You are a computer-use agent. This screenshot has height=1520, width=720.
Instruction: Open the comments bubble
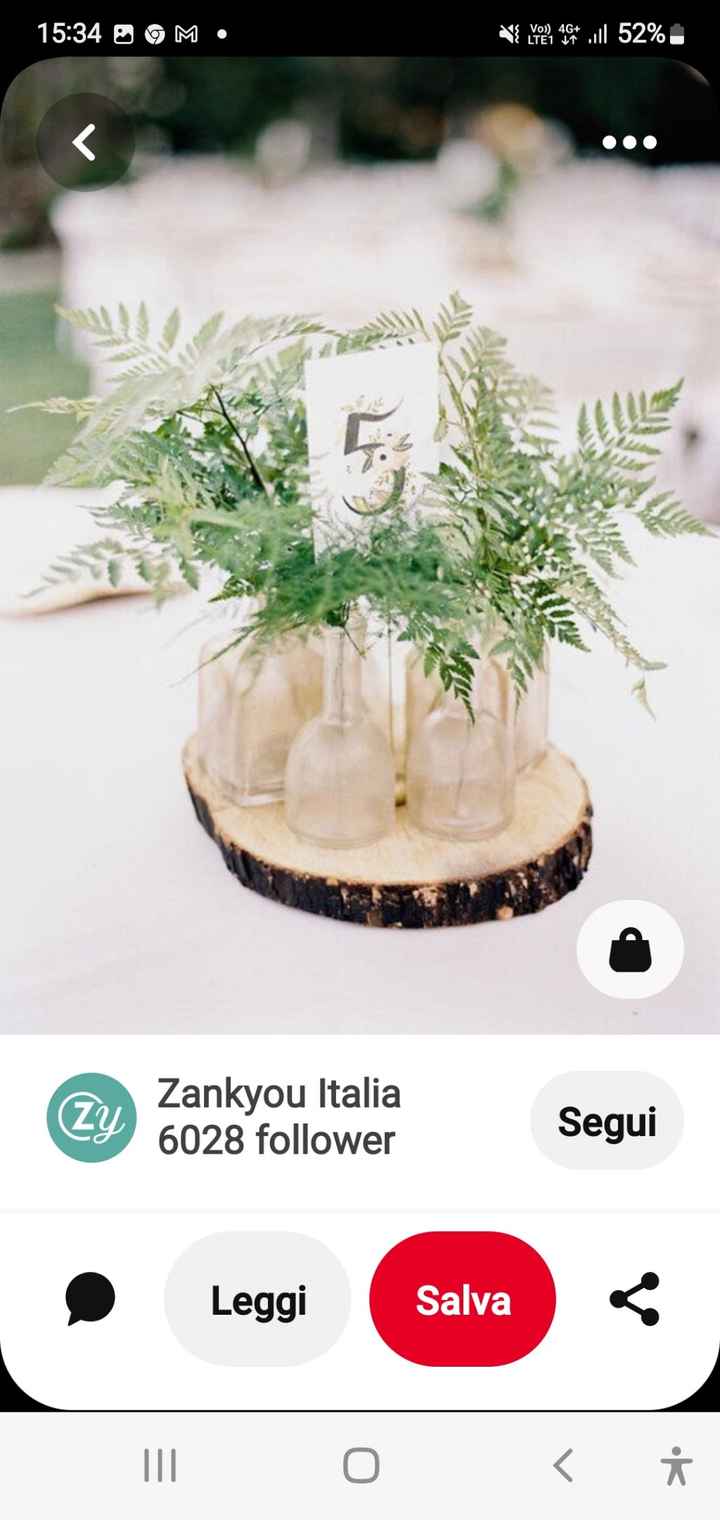90,1299
